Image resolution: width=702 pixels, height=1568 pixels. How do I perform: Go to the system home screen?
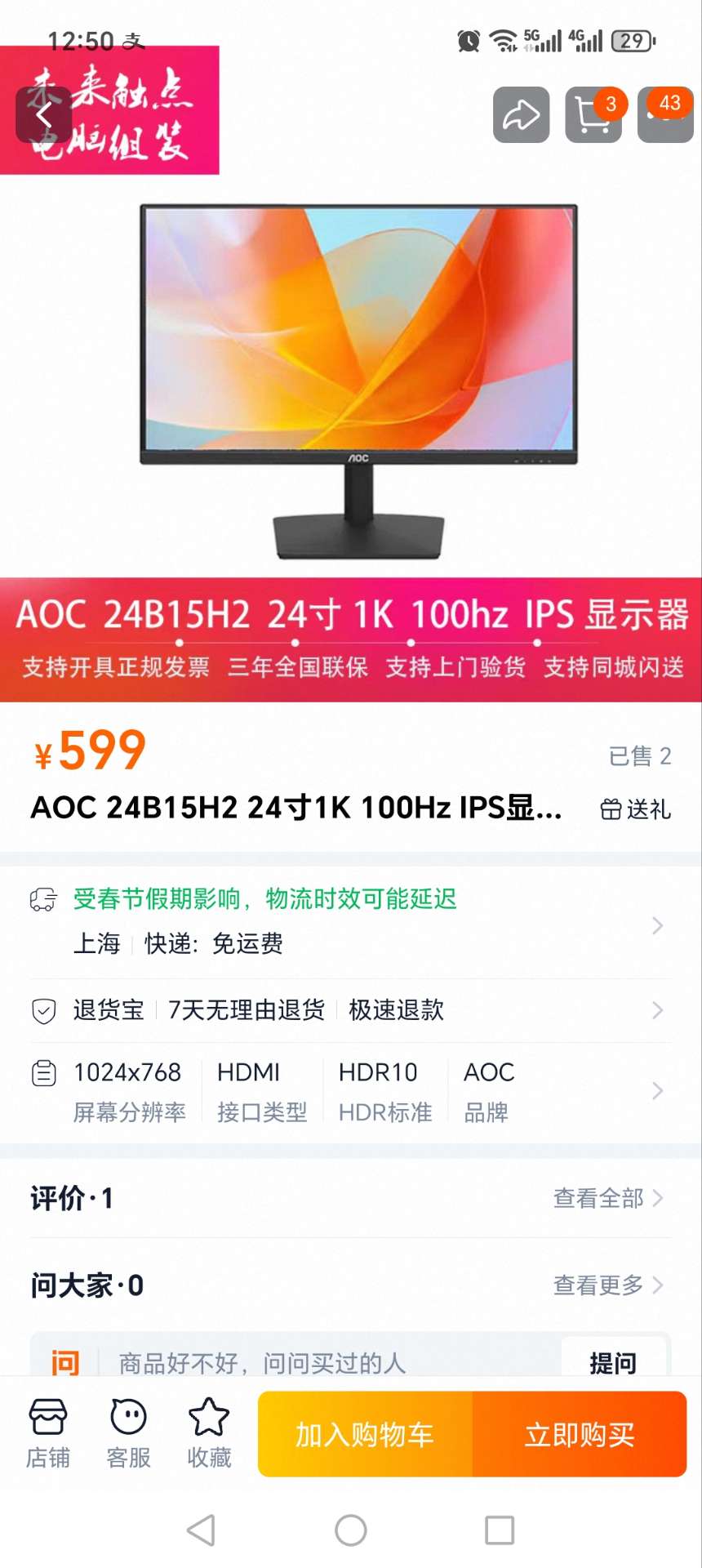point(351,1530)
